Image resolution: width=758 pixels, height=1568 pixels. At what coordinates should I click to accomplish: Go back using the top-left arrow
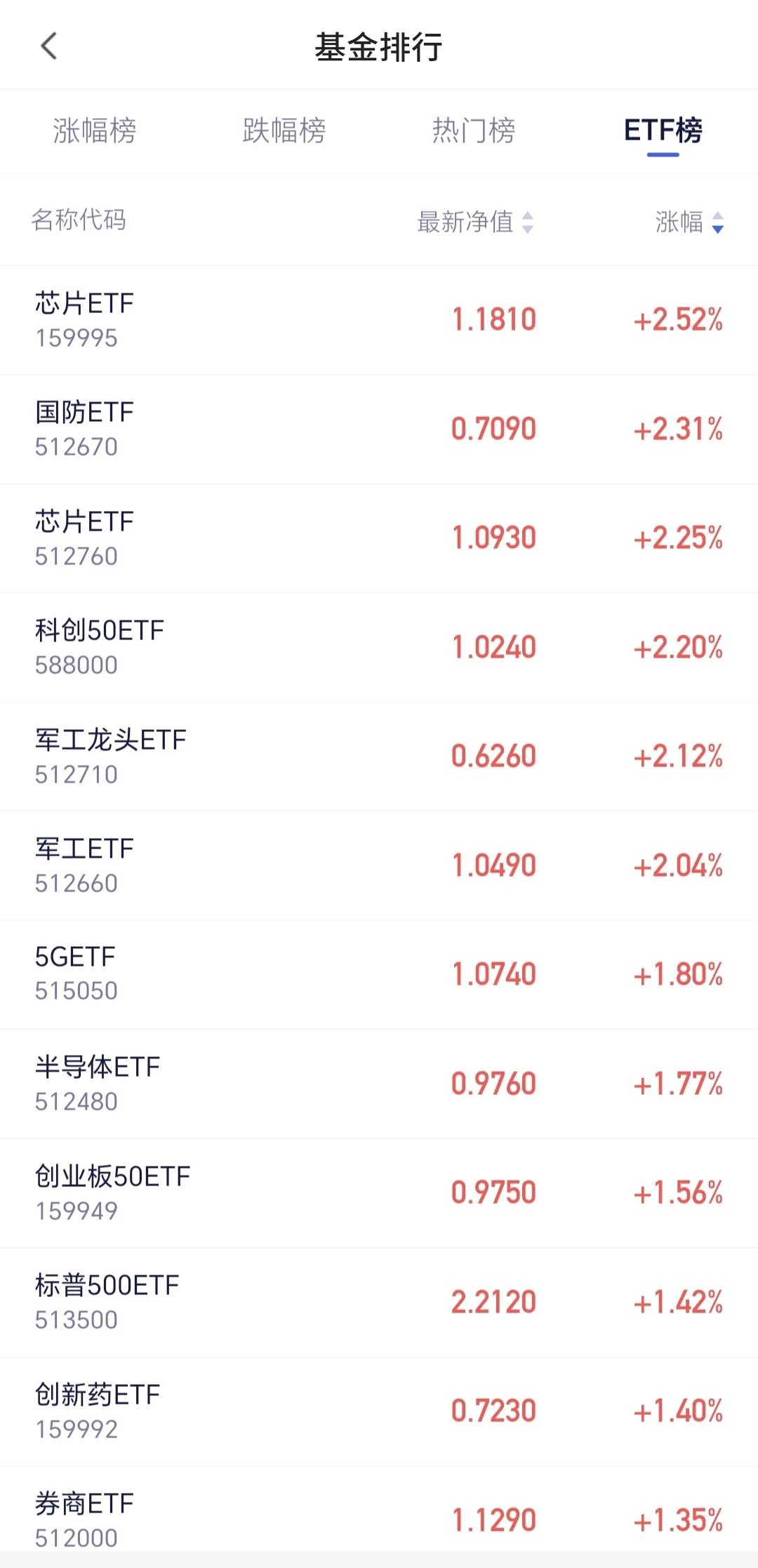(48, 46)
